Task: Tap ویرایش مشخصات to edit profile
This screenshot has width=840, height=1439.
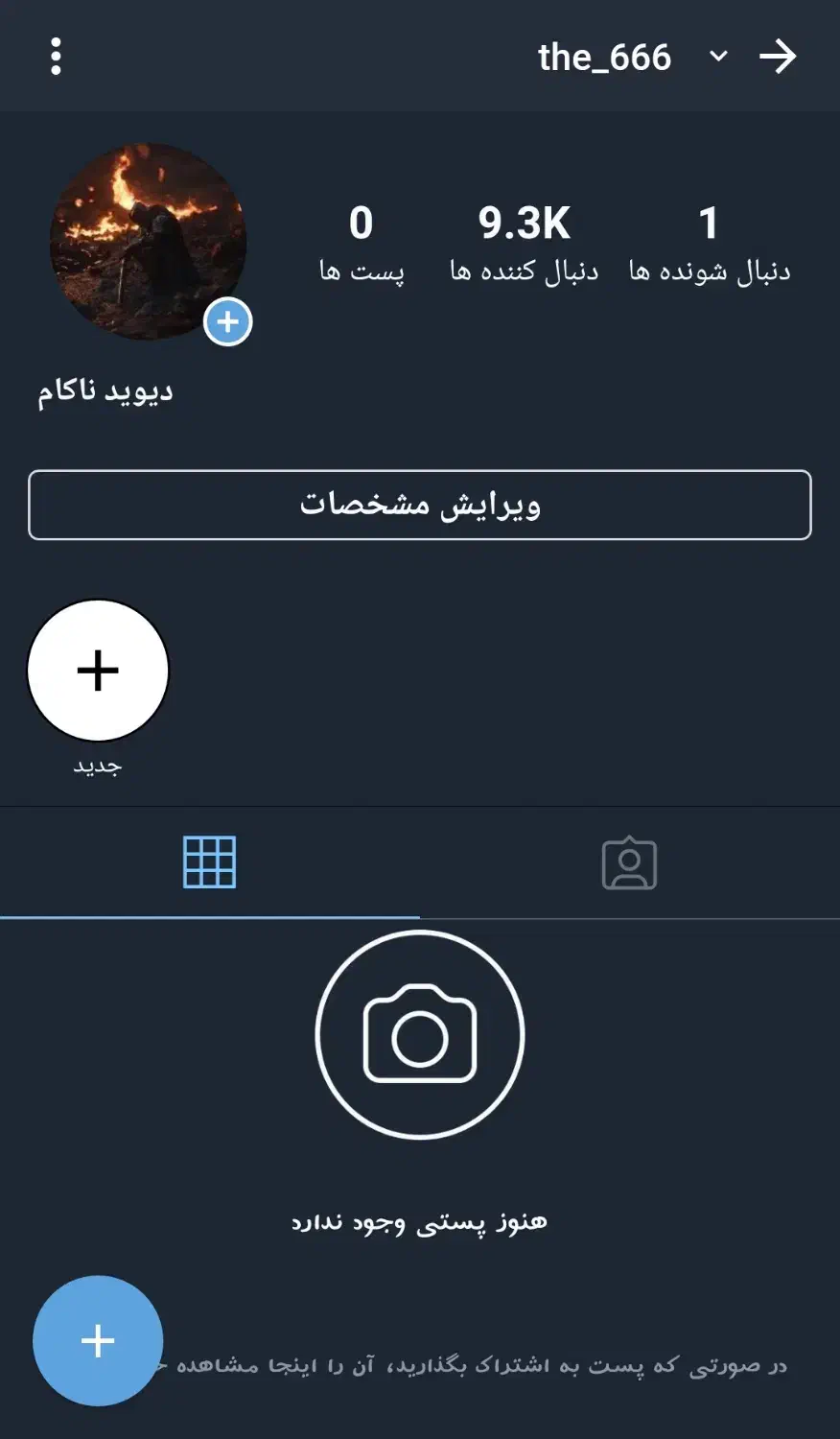Action: [420, 505]
